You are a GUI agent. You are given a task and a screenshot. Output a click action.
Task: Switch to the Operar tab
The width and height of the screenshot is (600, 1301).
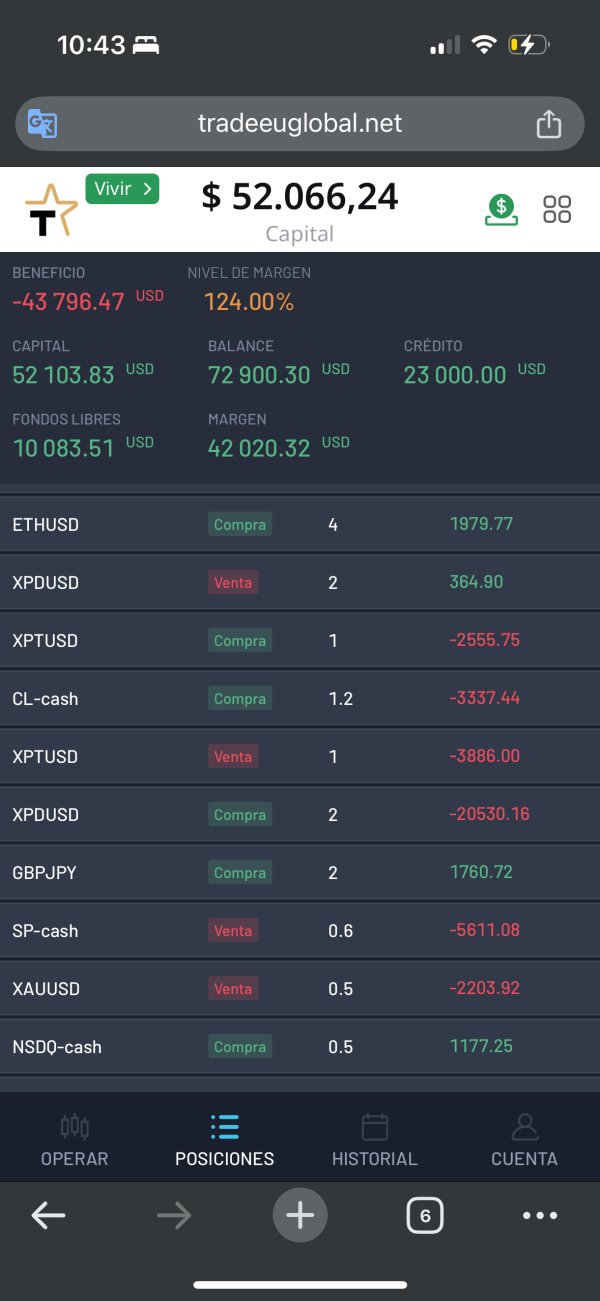pyautogui.click(x=75, y=1140)
